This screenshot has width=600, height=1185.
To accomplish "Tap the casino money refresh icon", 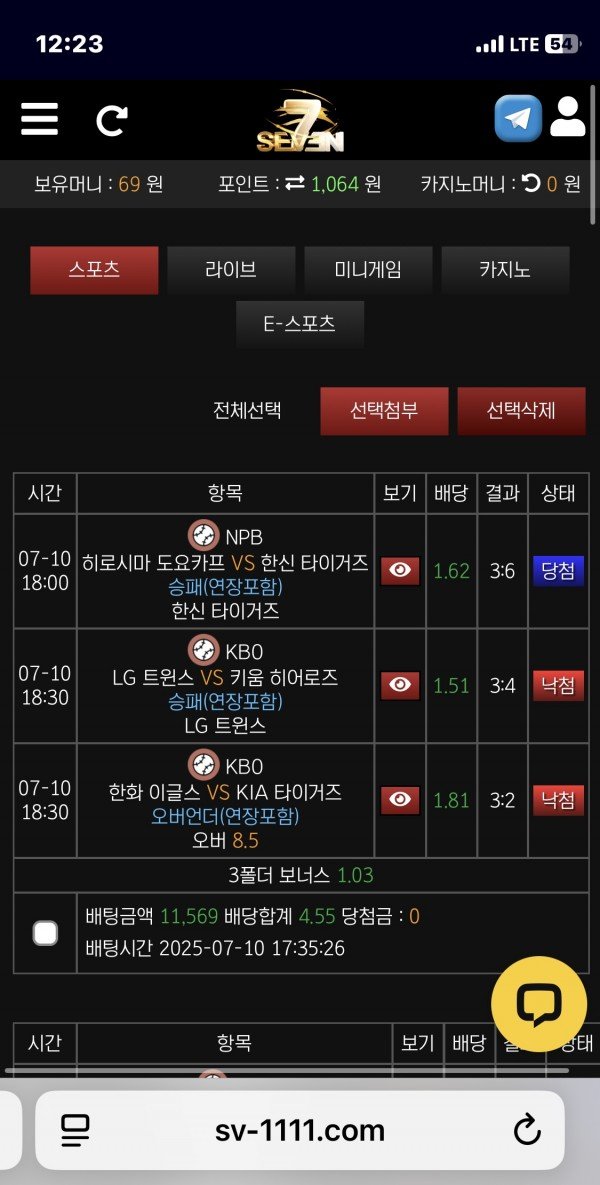I will tap(531, 184).
